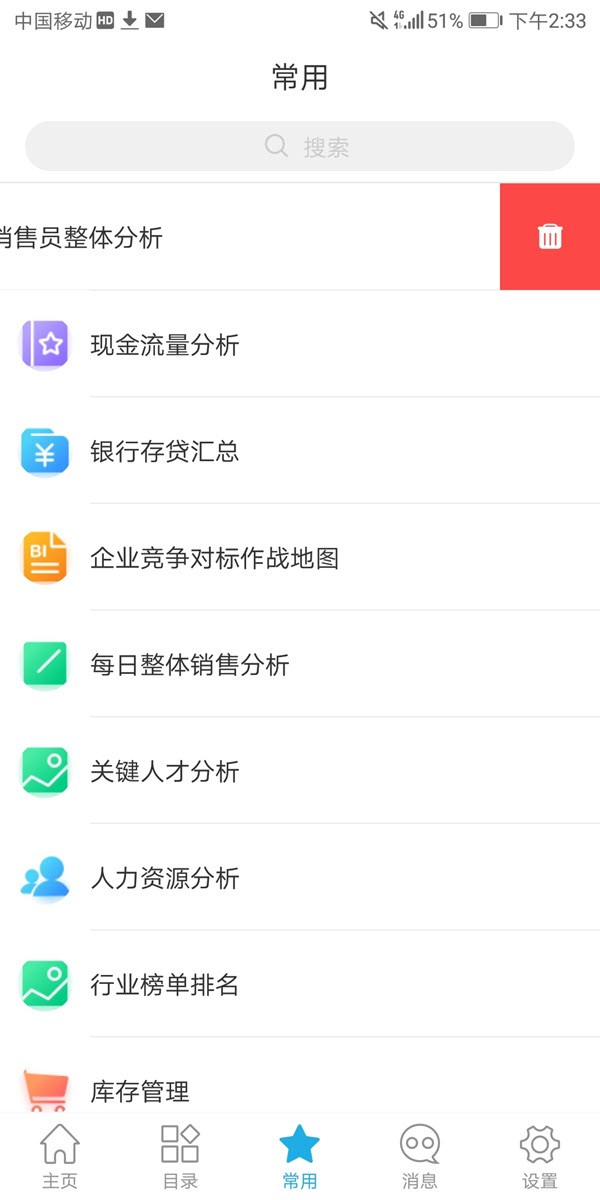Select the 常用 tab
Screen dimensions: 600x1200
click(x=300, y=1157)
